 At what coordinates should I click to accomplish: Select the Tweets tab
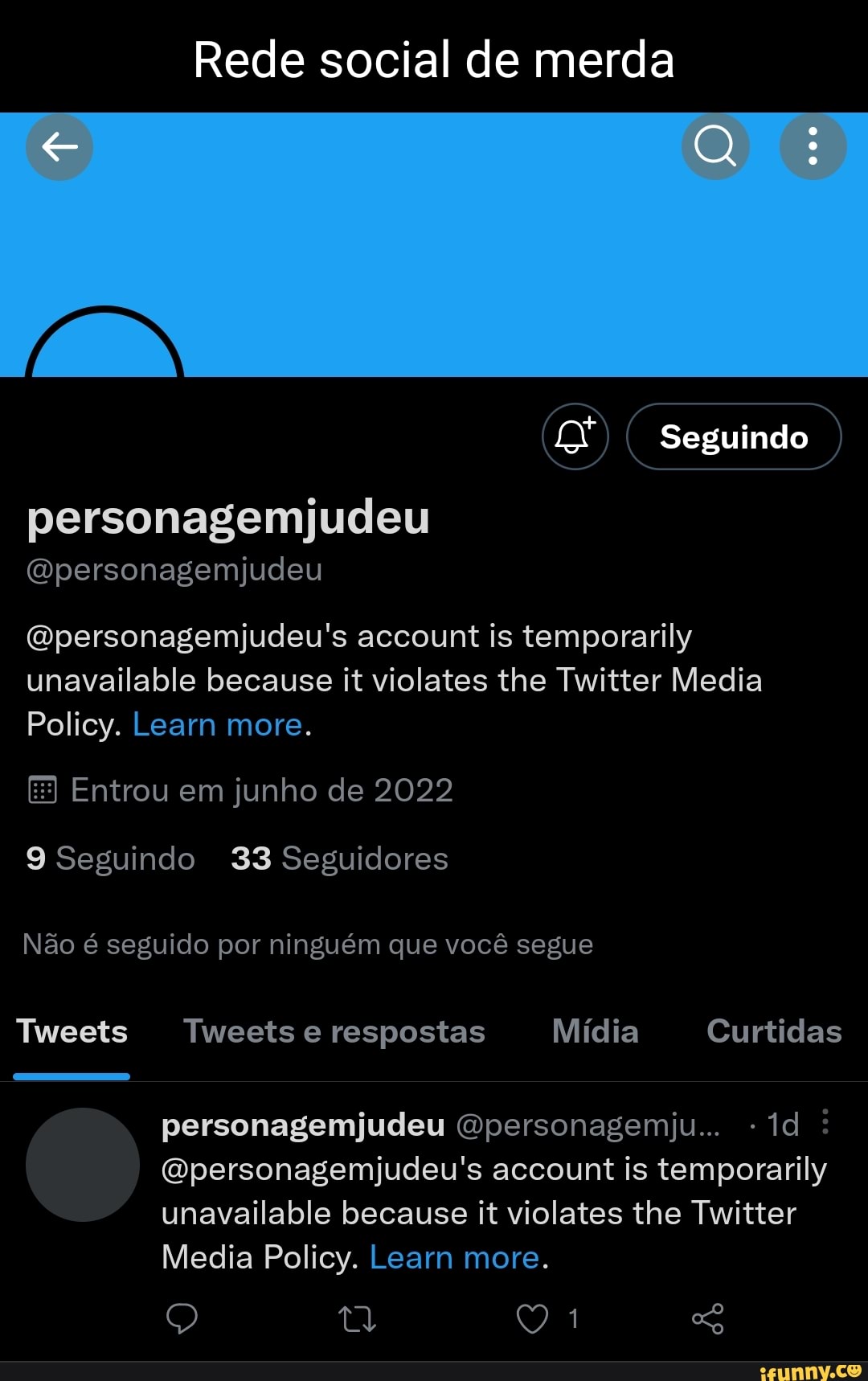click(x=72, y=1031)
